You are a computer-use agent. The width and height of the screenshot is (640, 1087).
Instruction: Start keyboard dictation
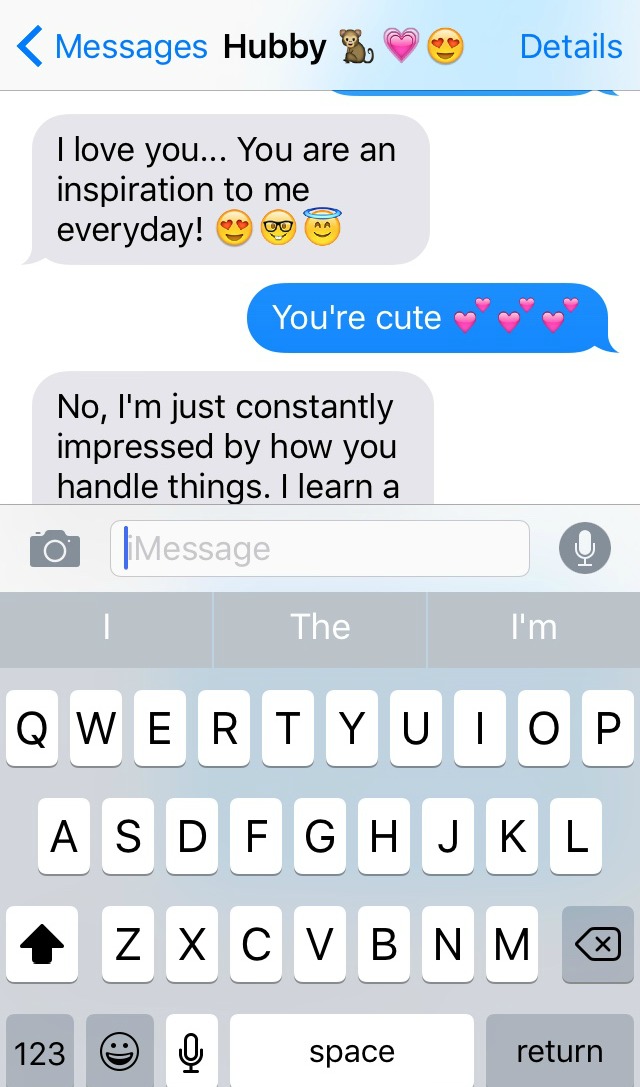191,1050
